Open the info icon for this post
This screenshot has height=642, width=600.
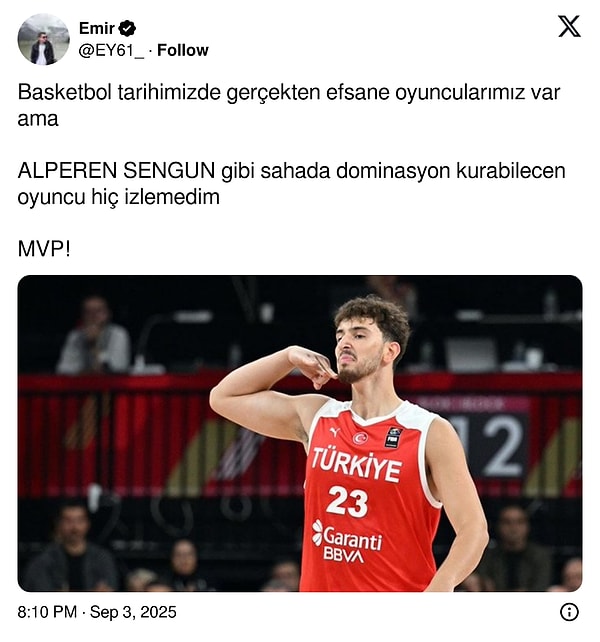pyautogui.click(x=569, y=611)
